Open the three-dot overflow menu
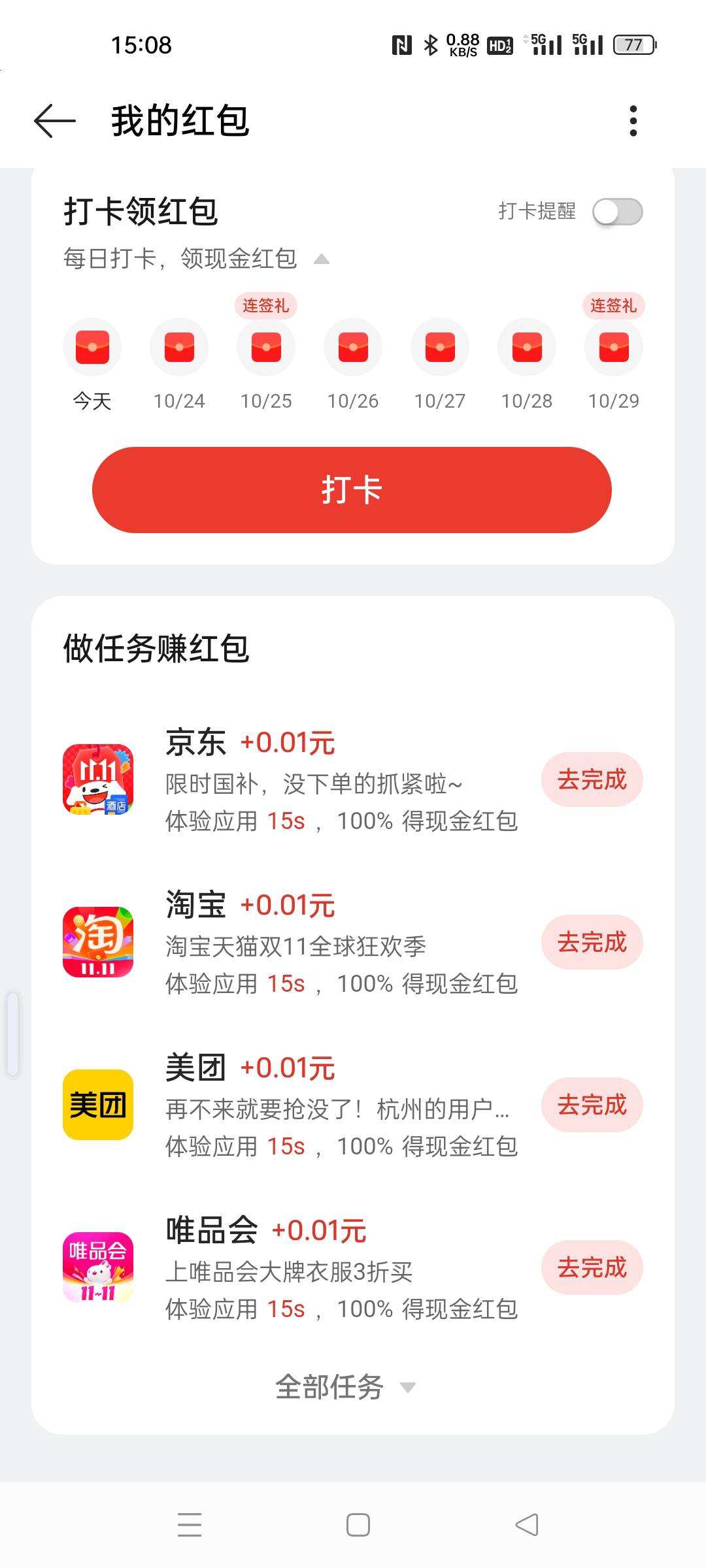706x1568 pixels. click(x=633, y=121)
